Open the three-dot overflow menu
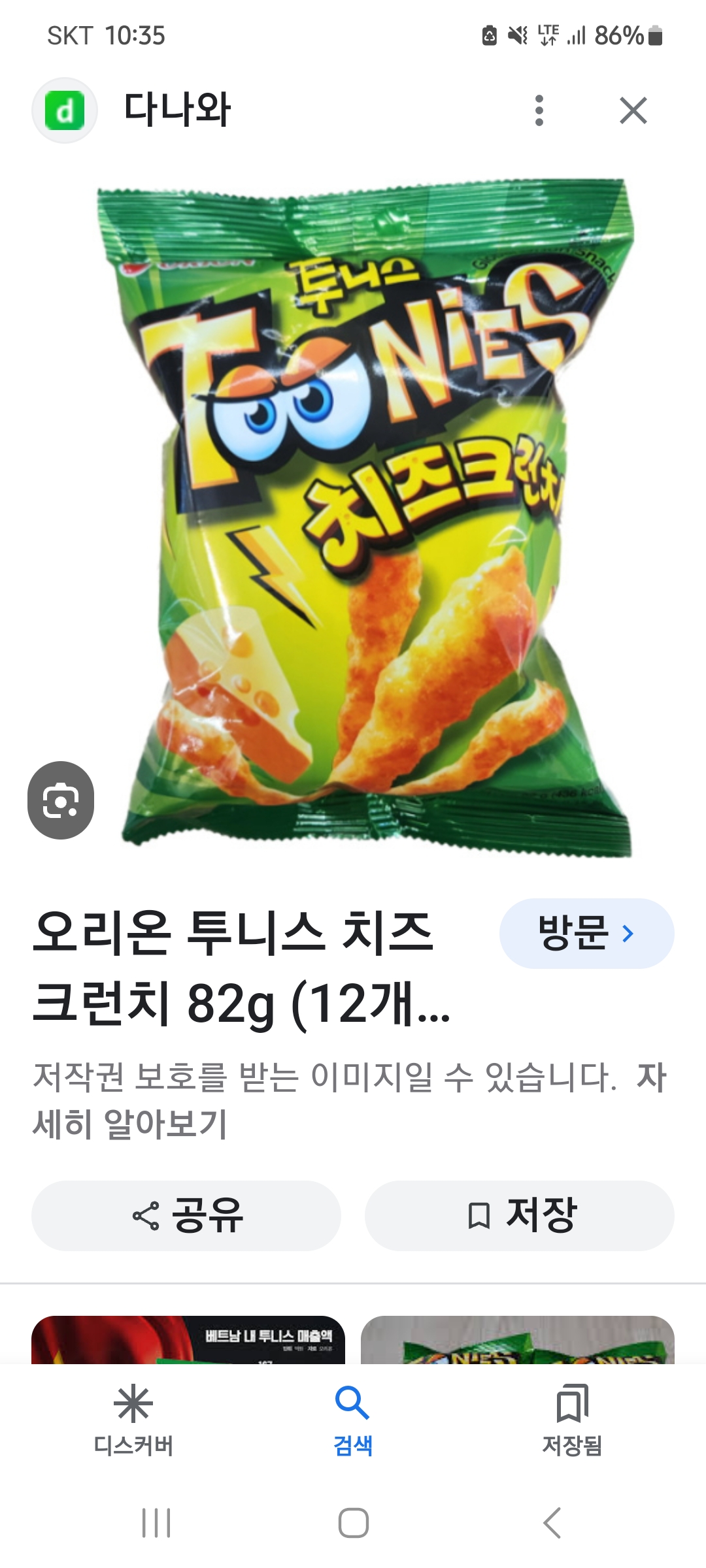This screenshot has height=1568, width=706. pos(539,110)
